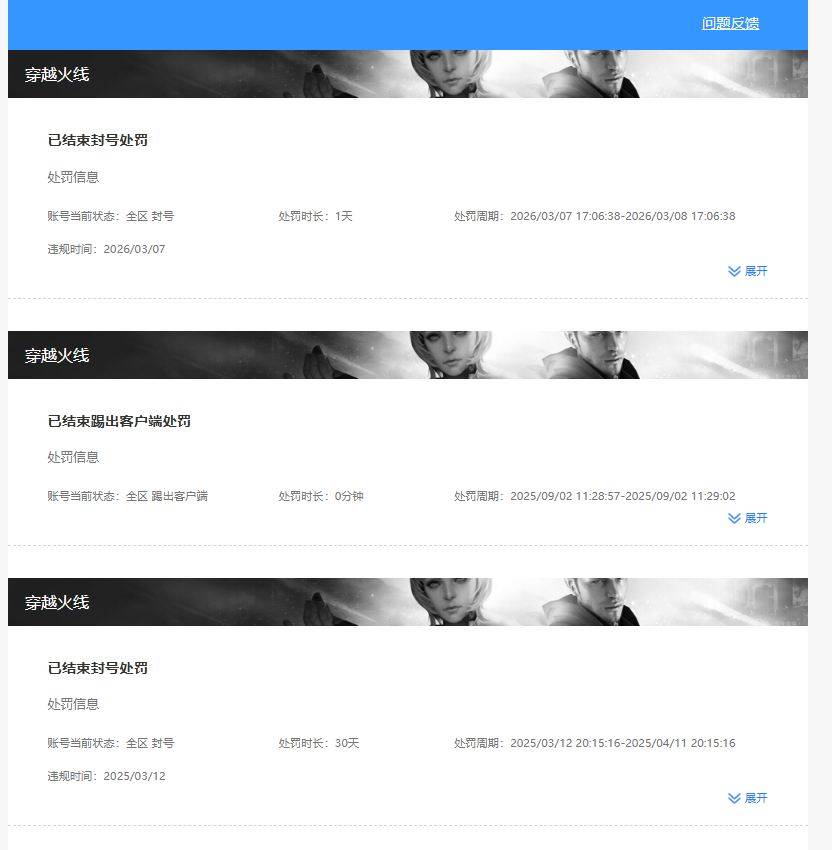Select the 全区 封号 status text
This screenshot has height=850, width=832.
coord(148,215)
